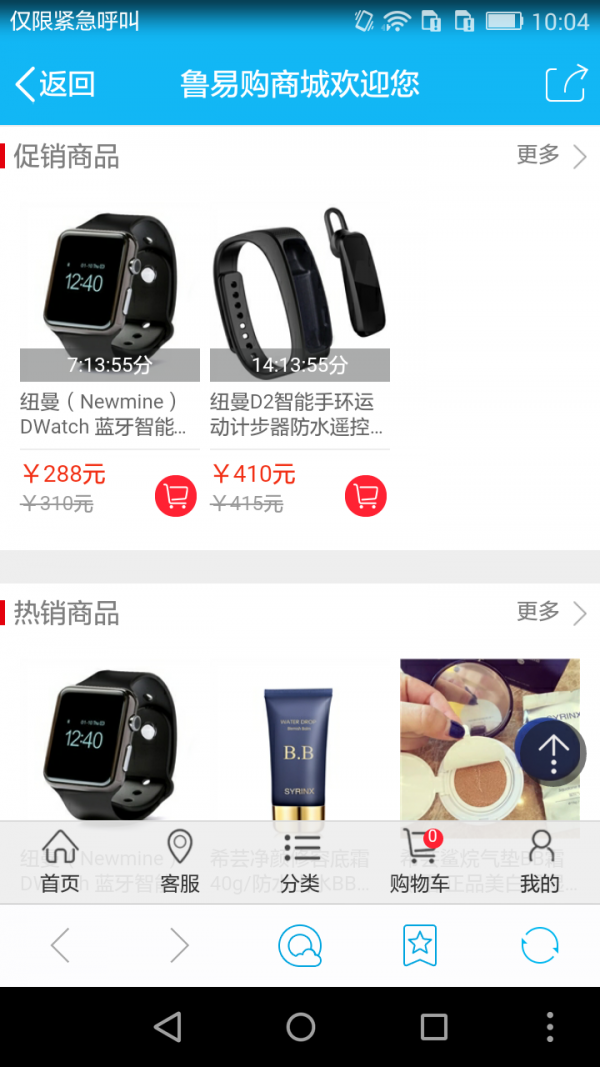
Task: Open the 客服 tab
Action: point(180,862)
